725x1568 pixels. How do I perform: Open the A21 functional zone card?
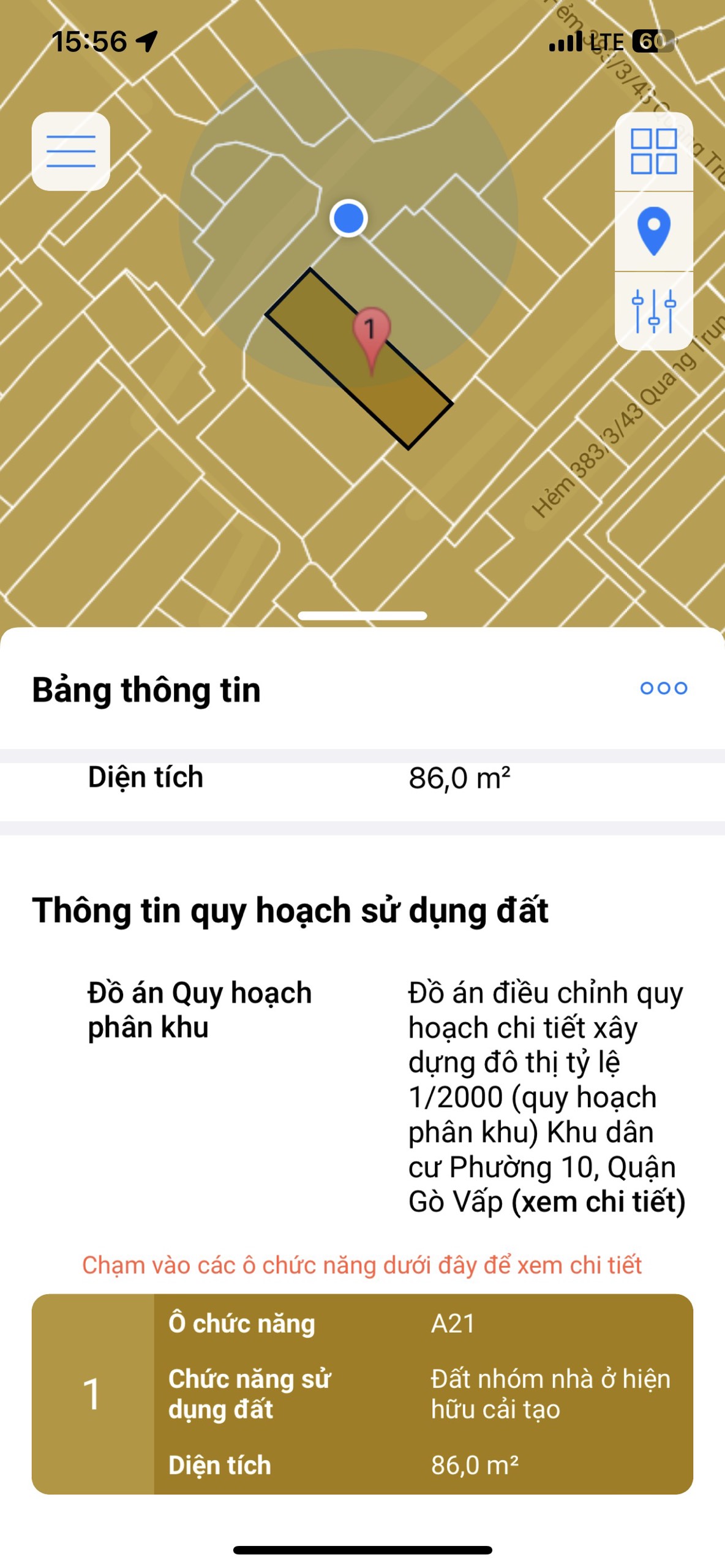coord(362,1394)
